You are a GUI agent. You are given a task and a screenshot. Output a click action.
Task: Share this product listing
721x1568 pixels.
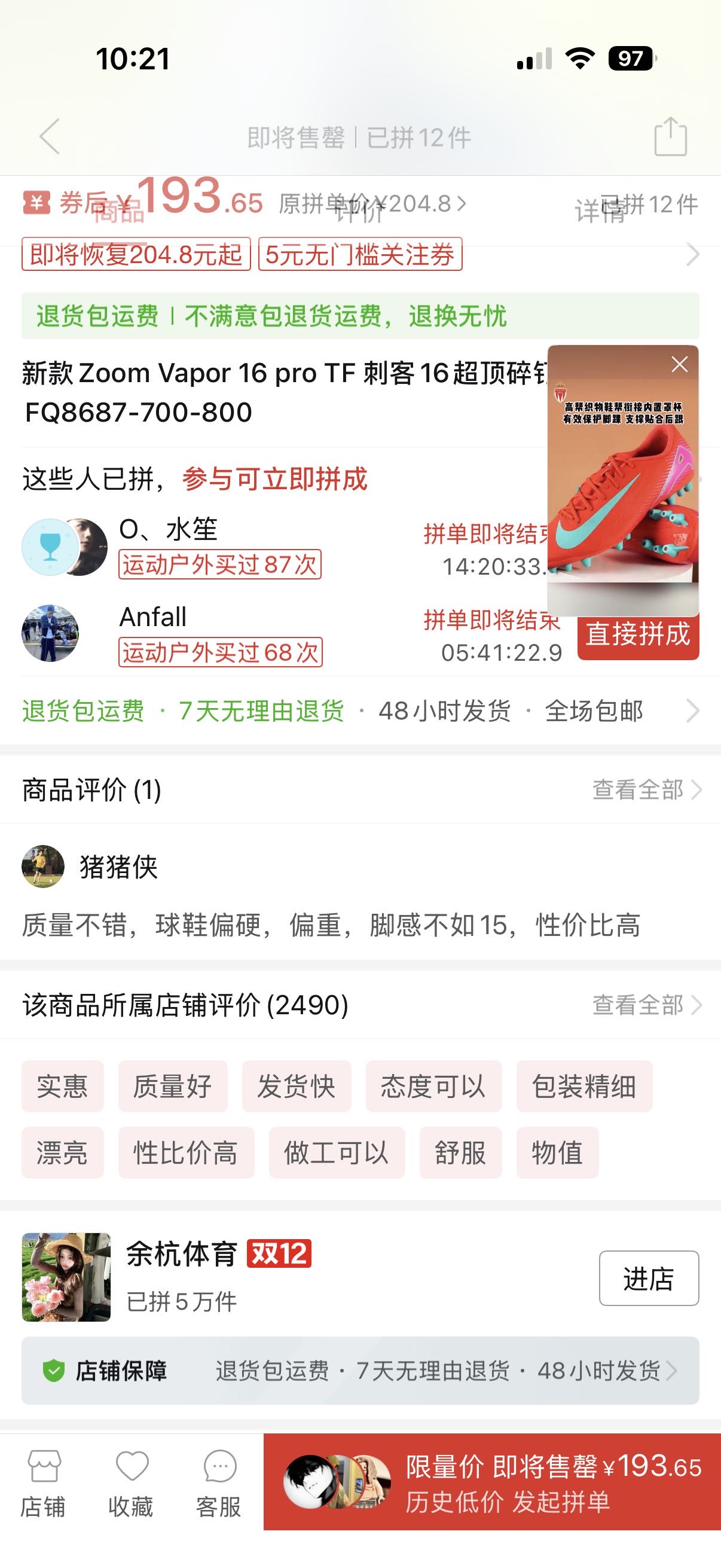click(670, 136)
